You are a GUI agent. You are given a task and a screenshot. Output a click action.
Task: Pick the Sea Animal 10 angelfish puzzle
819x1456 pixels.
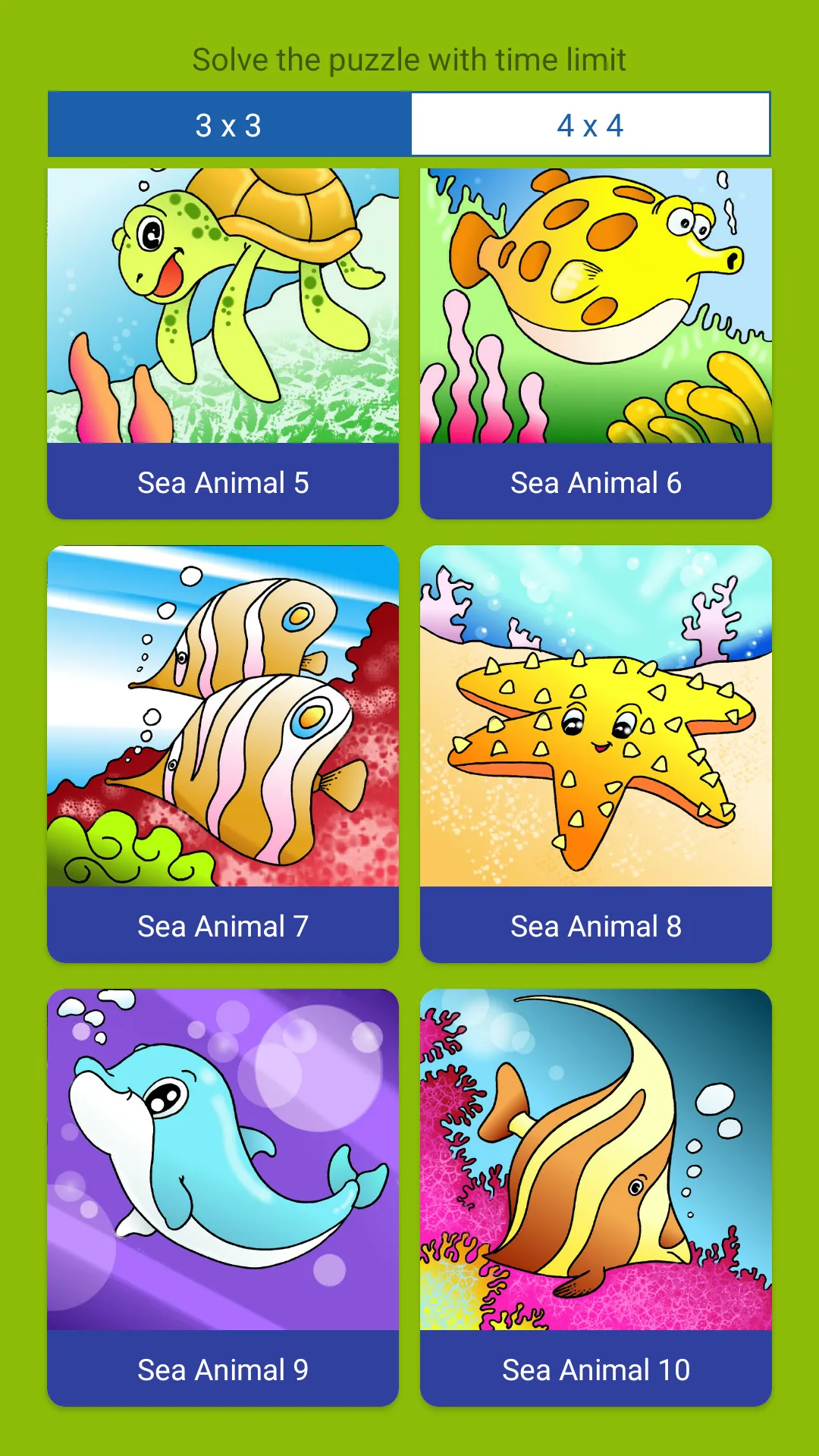pyautogui.click(x=596, y=1197)
